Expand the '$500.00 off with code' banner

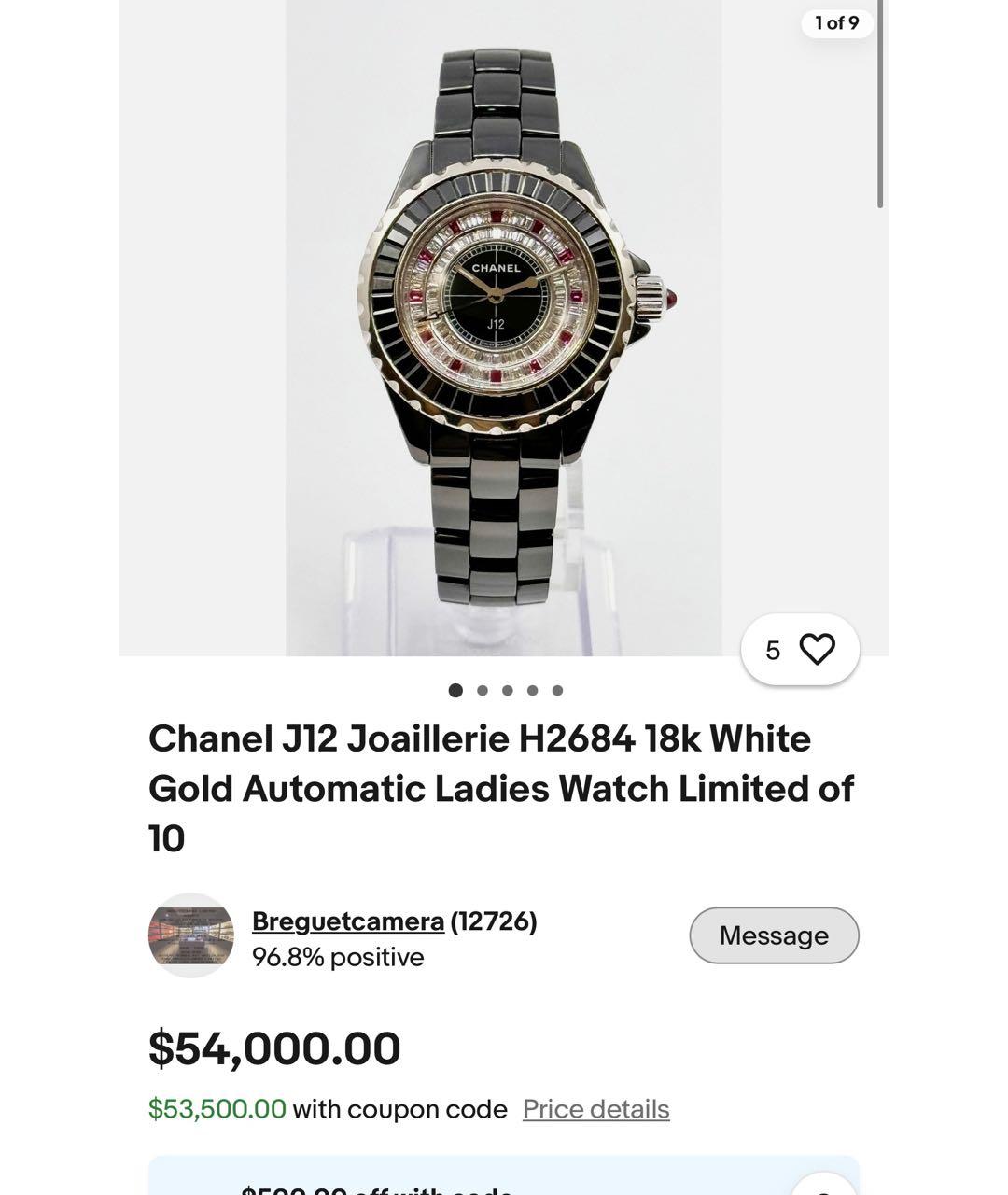(504, 1188)
